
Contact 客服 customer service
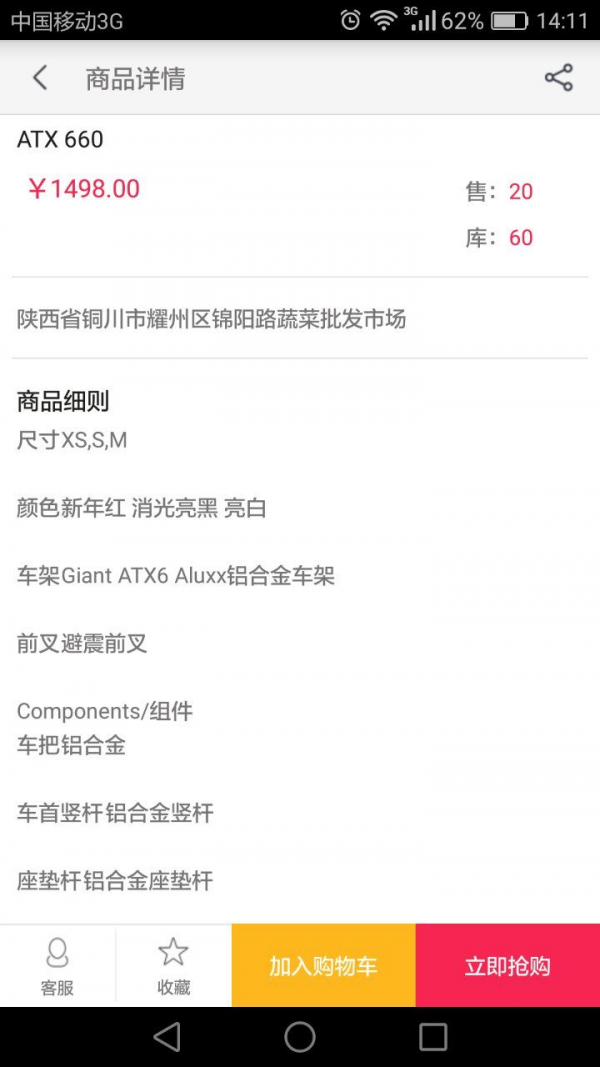[x=57, y=966]
